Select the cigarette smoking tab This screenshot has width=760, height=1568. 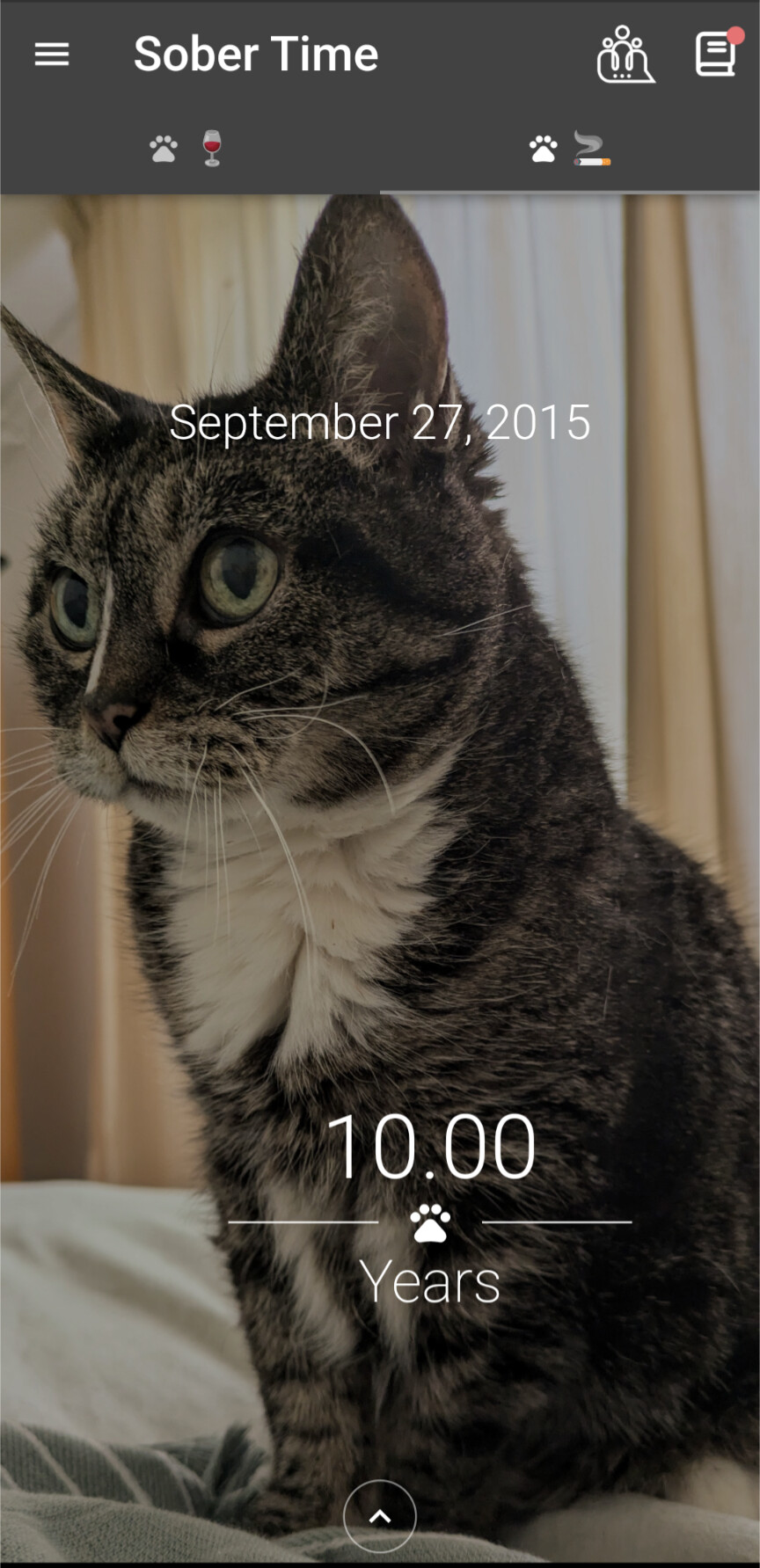click(569, 149)
